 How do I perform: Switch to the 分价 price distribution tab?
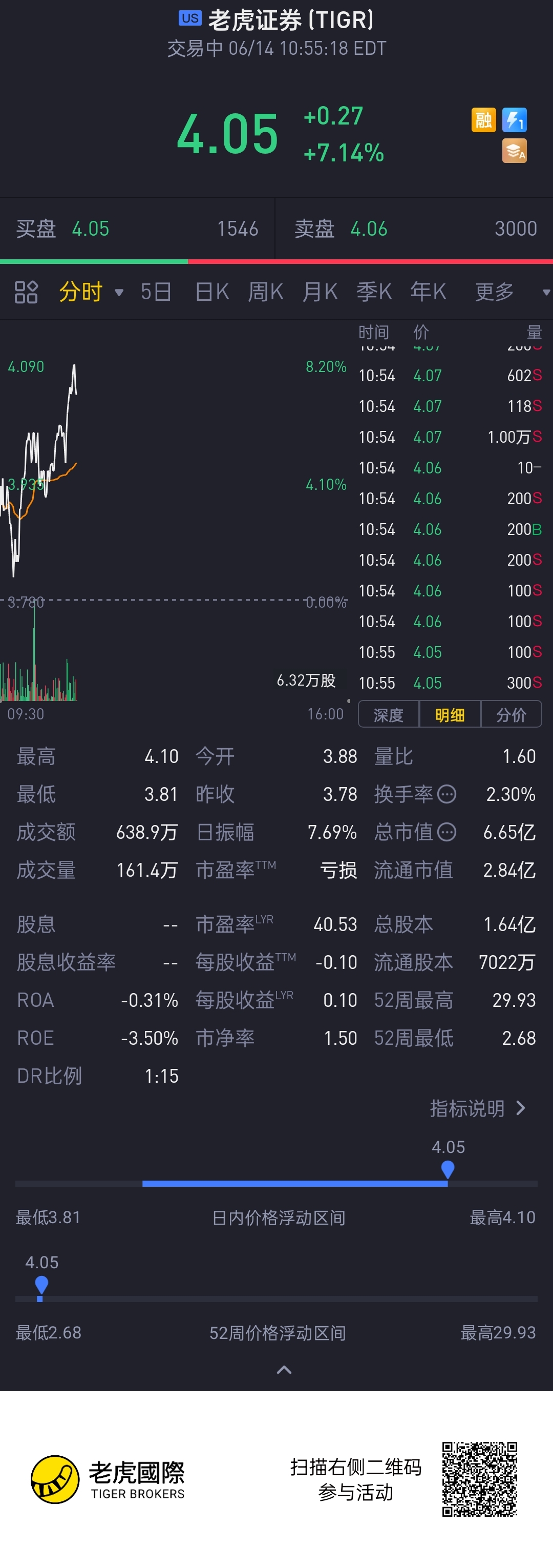[511, 715]
